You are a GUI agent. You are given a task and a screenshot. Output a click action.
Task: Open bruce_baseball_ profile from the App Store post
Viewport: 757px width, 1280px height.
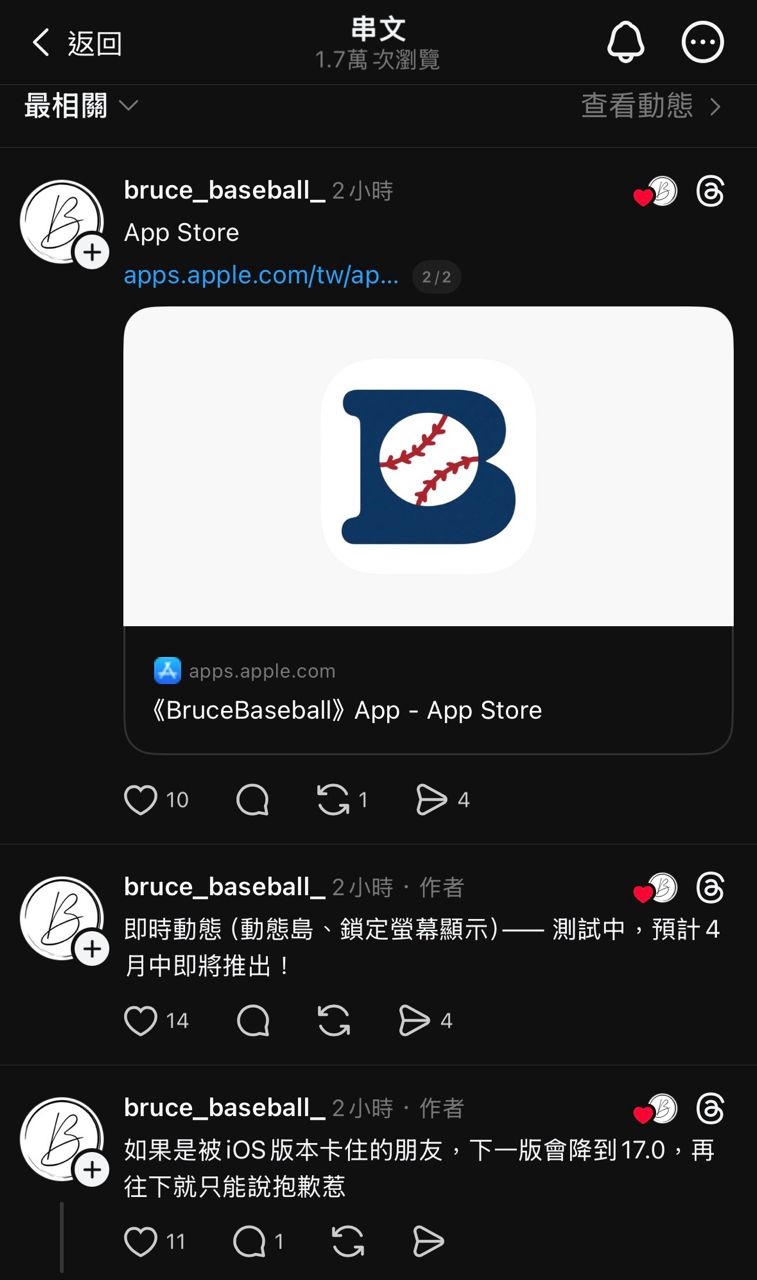click(x=224, y=190)
